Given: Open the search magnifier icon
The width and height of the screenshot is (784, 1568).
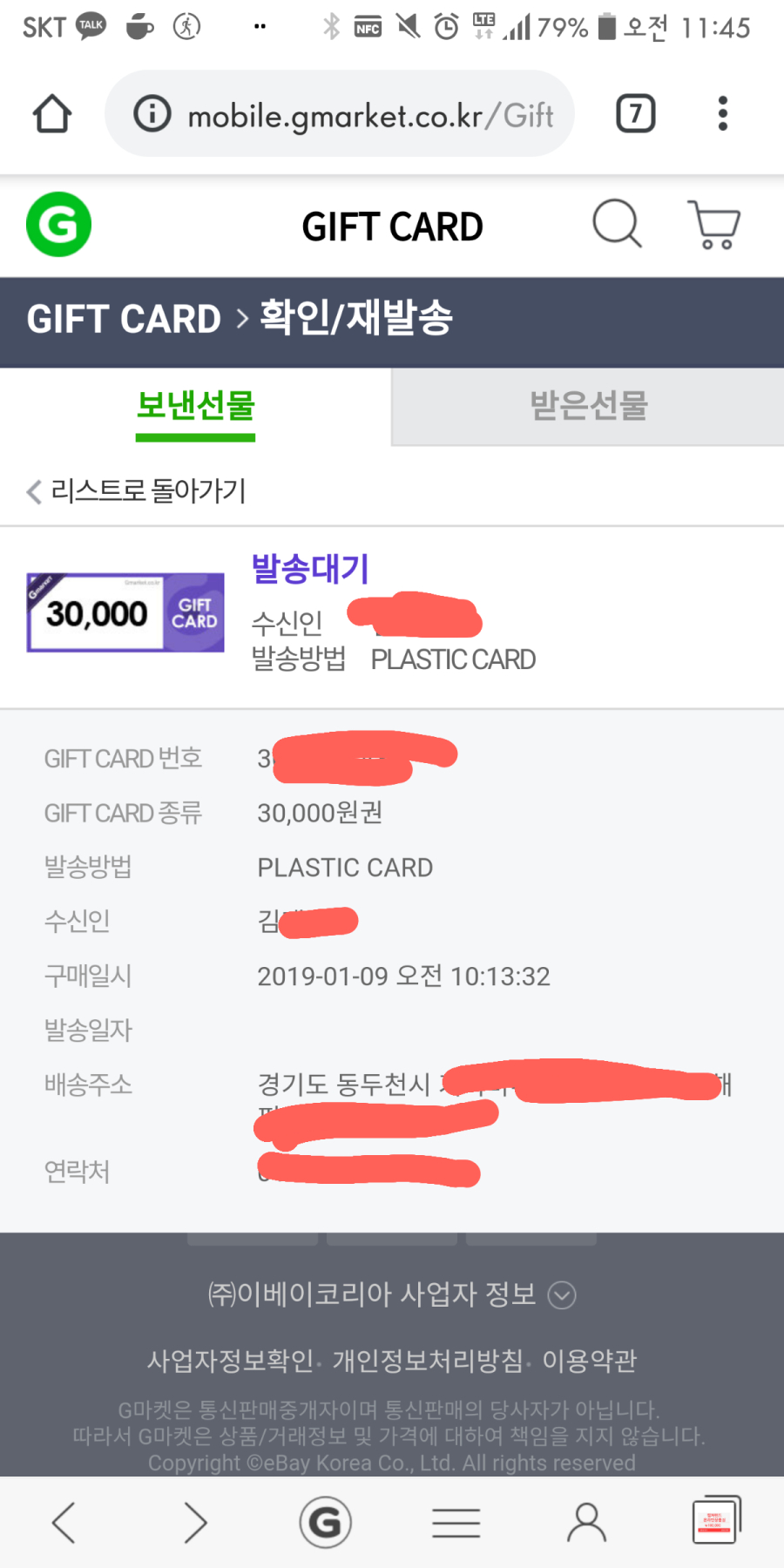Looking at the screenshot, I should click(x=618, y=224).
